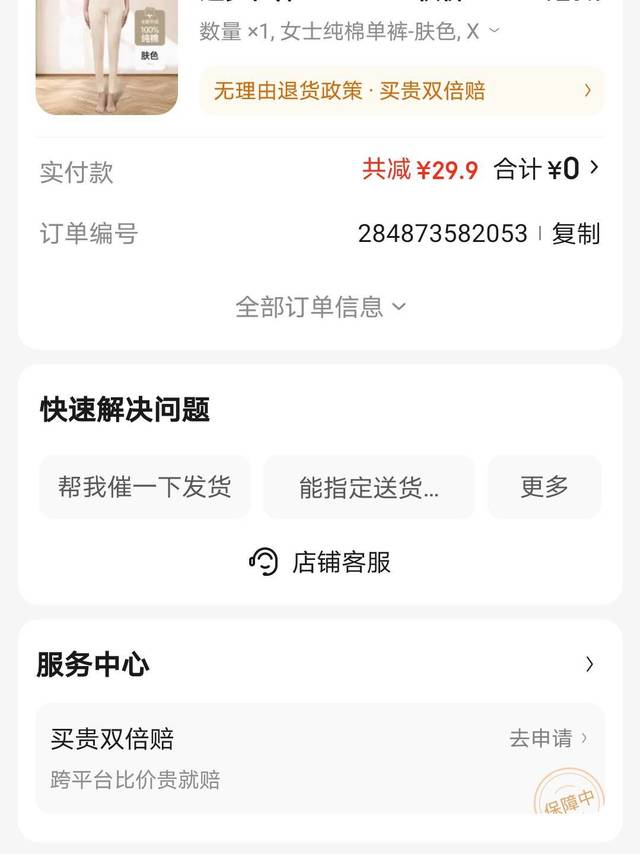View payment details via 合计 ¥0 arrow
Image resolution: width=640 pixels, height=854 pixels.
point(594,168)
